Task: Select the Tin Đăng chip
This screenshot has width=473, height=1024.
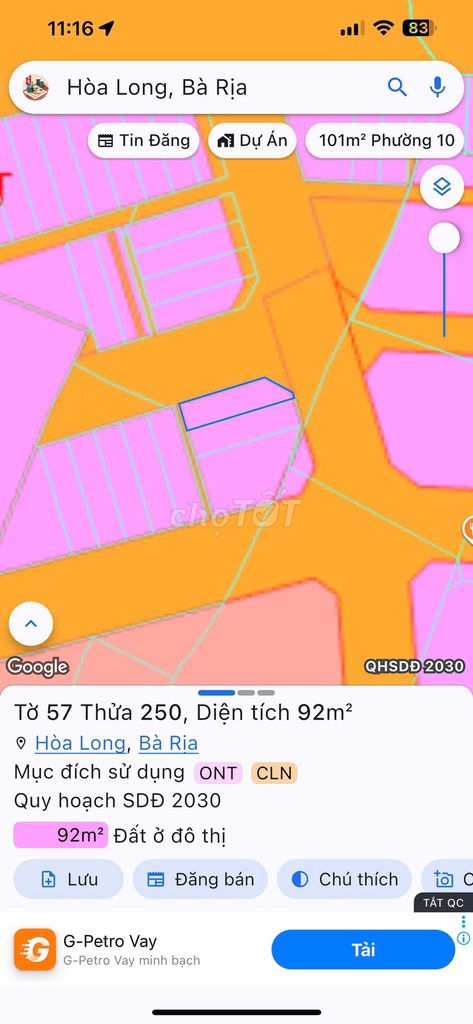Action: 144,140
